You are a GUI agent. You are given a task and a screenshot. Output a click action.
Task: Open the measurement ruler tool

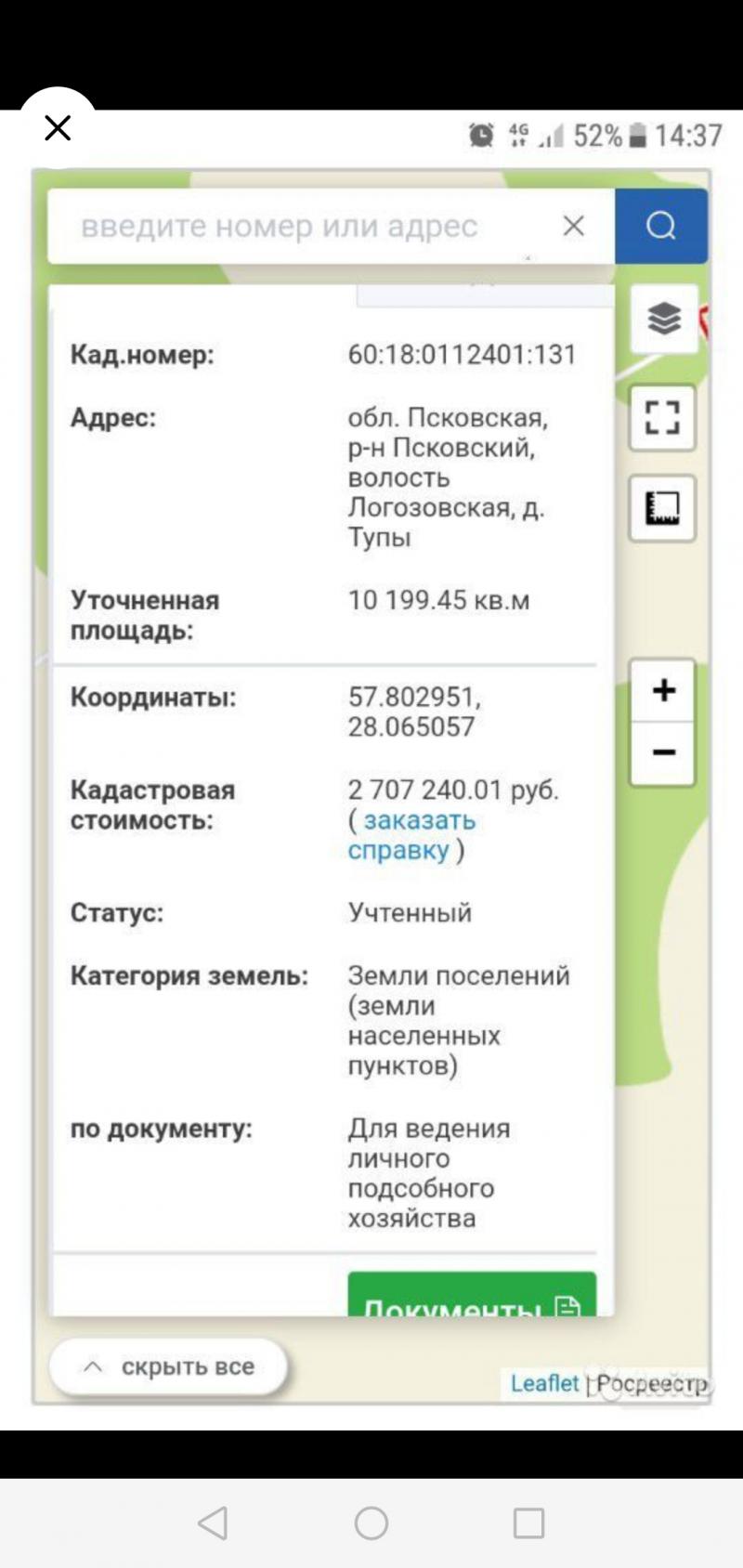point(662,508)
